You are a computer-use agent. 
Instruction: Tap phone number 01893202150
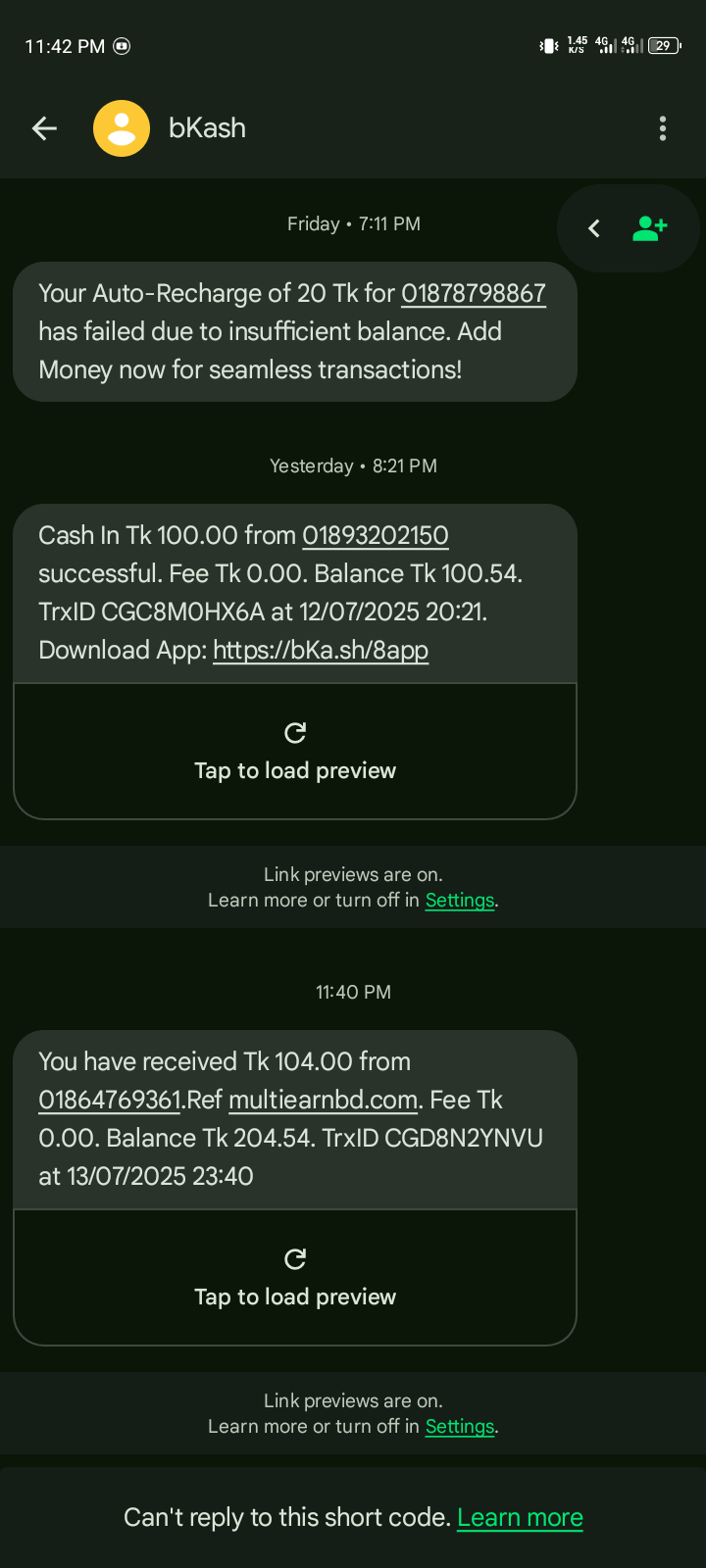coord(375,535)
